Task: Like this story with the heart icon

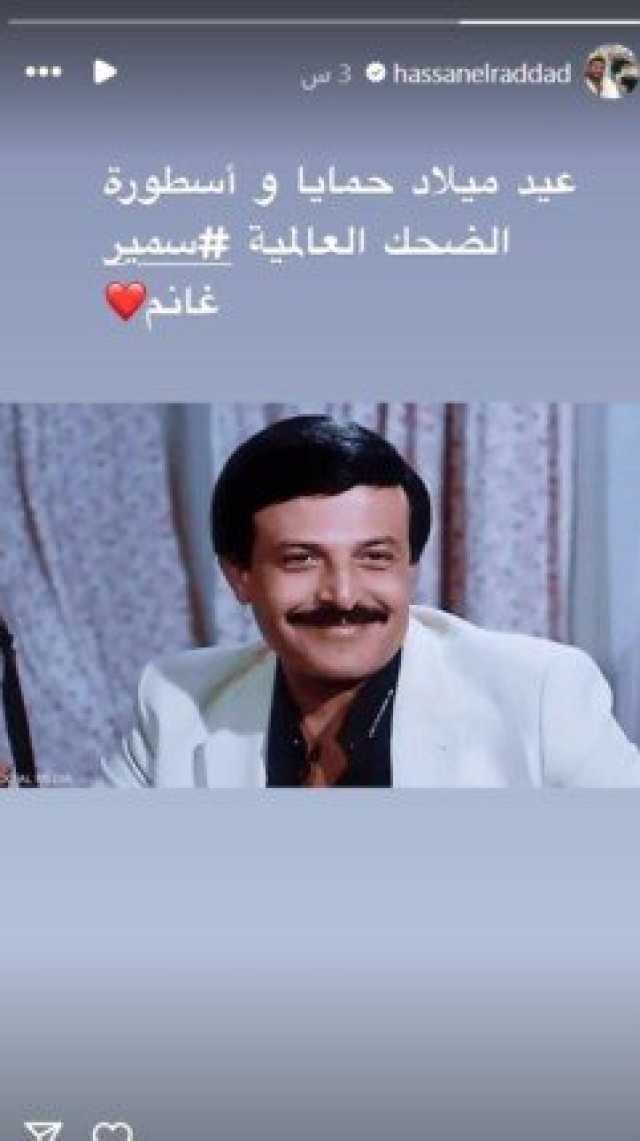Action: [112, 1131]
